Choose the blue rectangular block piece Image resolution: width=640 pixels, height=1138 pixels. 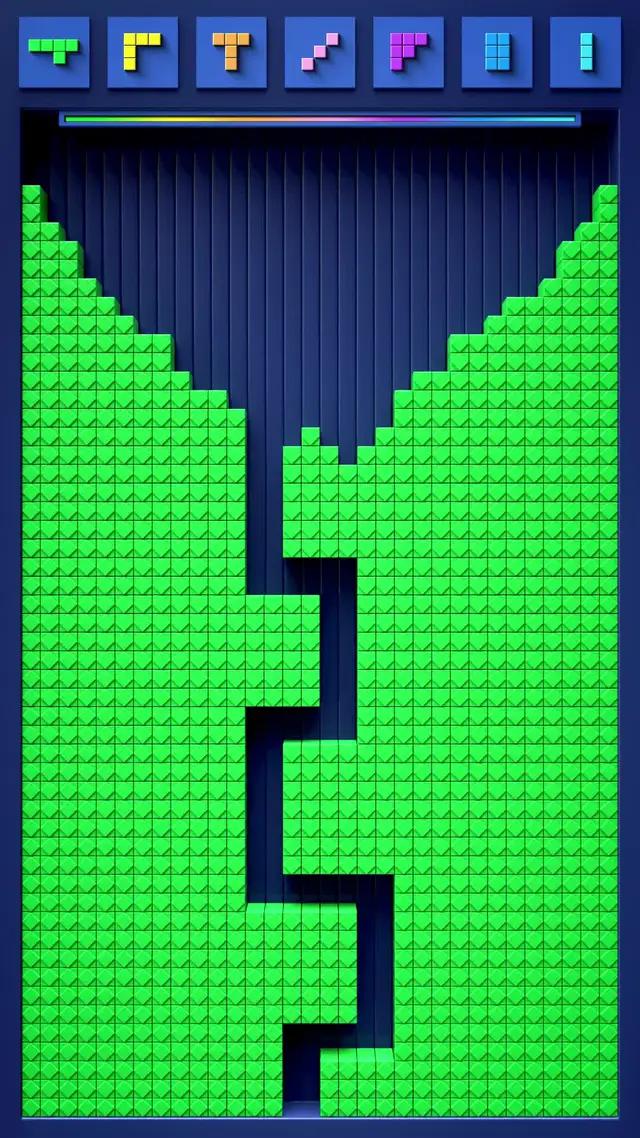497,51
